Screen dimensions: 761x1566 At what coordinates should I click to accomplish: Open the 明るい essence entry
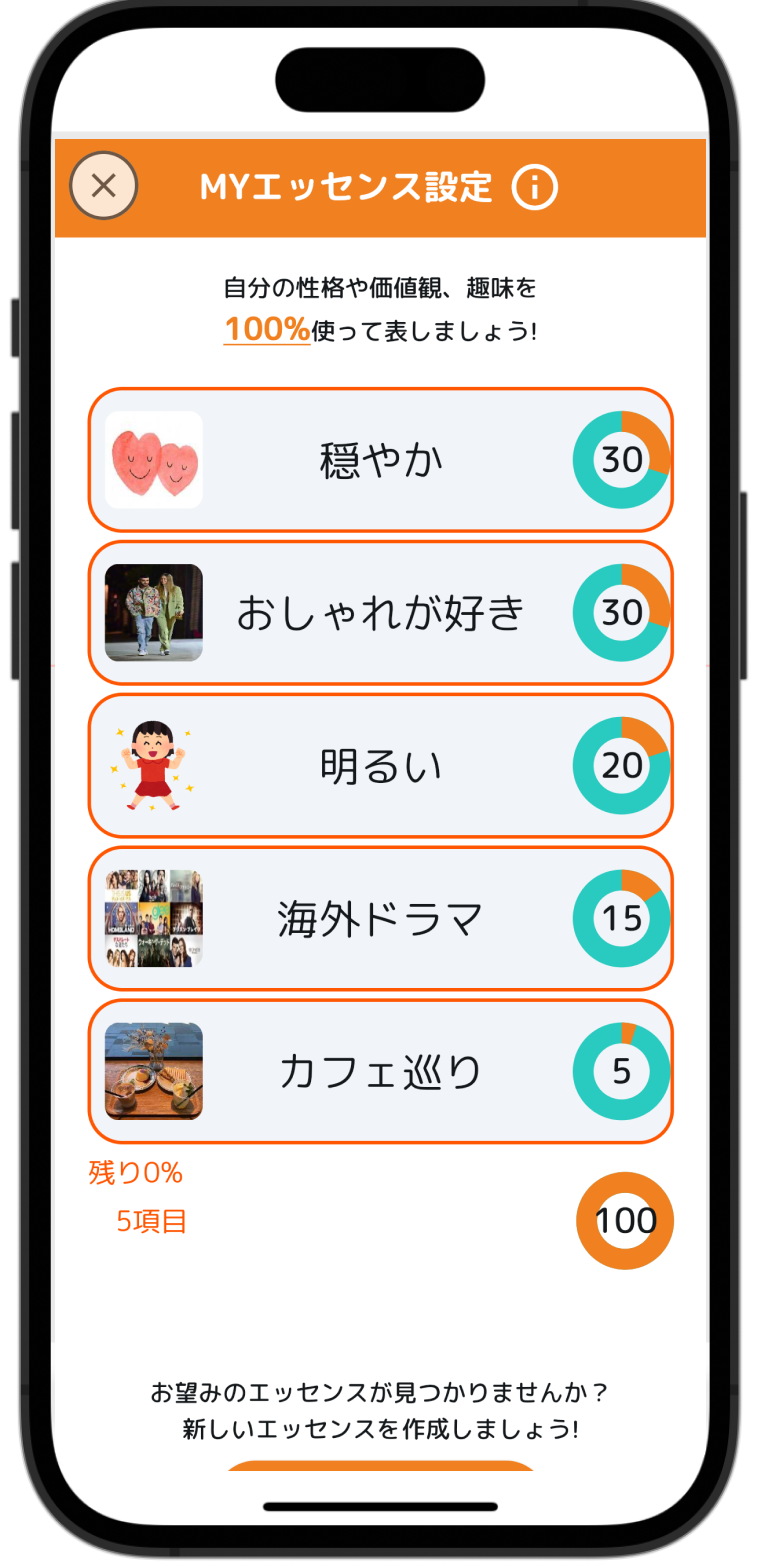[x=380, y=765]
